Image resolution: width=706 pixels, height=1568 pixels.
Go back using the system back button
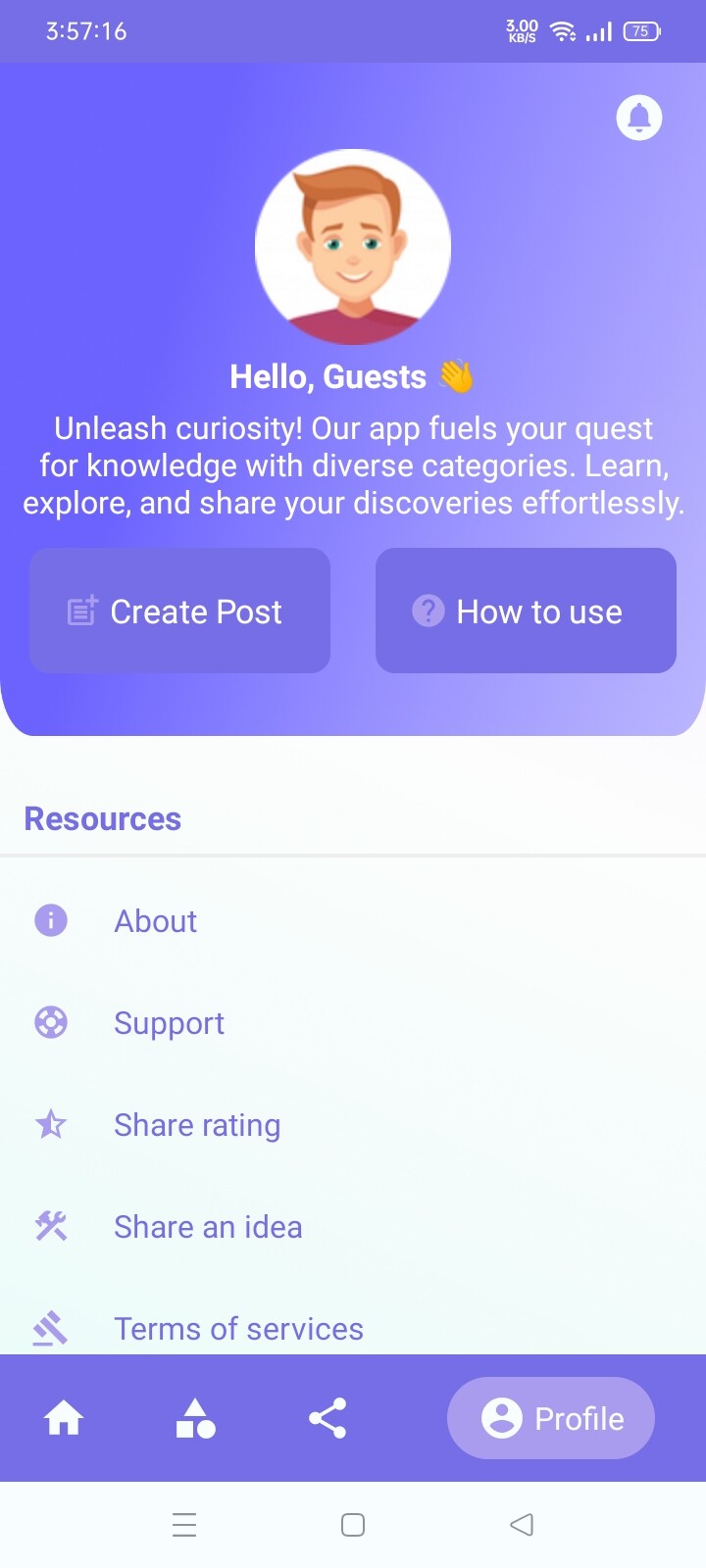pos(522,1525)
